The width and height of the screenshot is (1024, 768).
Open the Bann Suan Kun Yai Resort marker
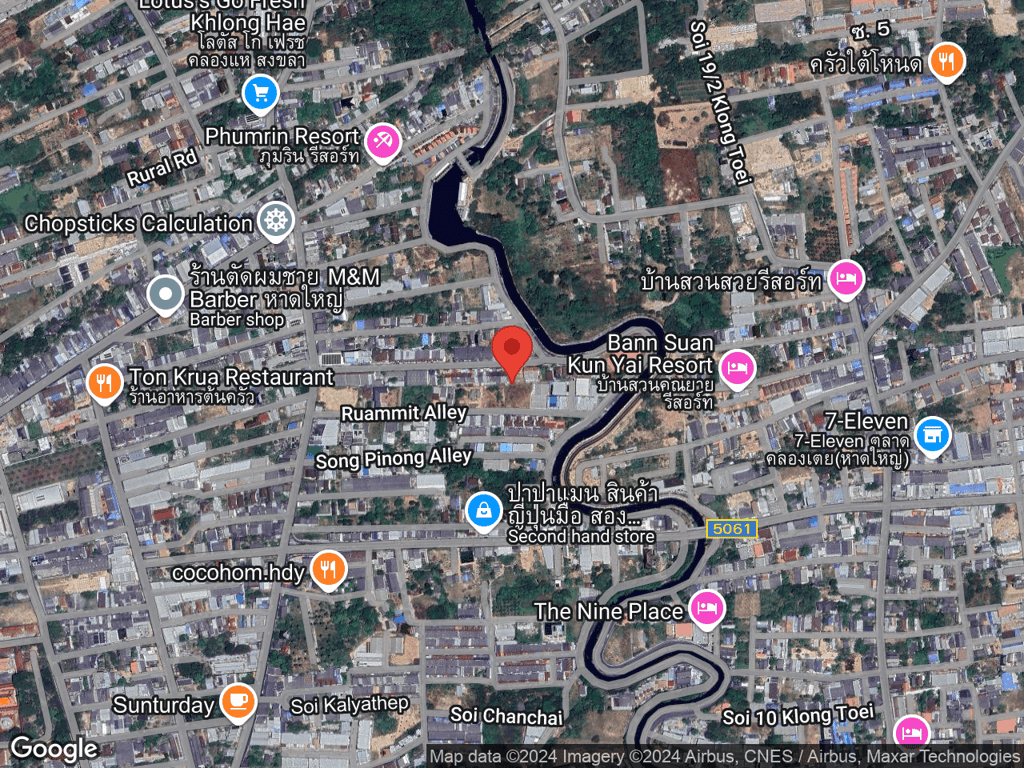(738, 368)
